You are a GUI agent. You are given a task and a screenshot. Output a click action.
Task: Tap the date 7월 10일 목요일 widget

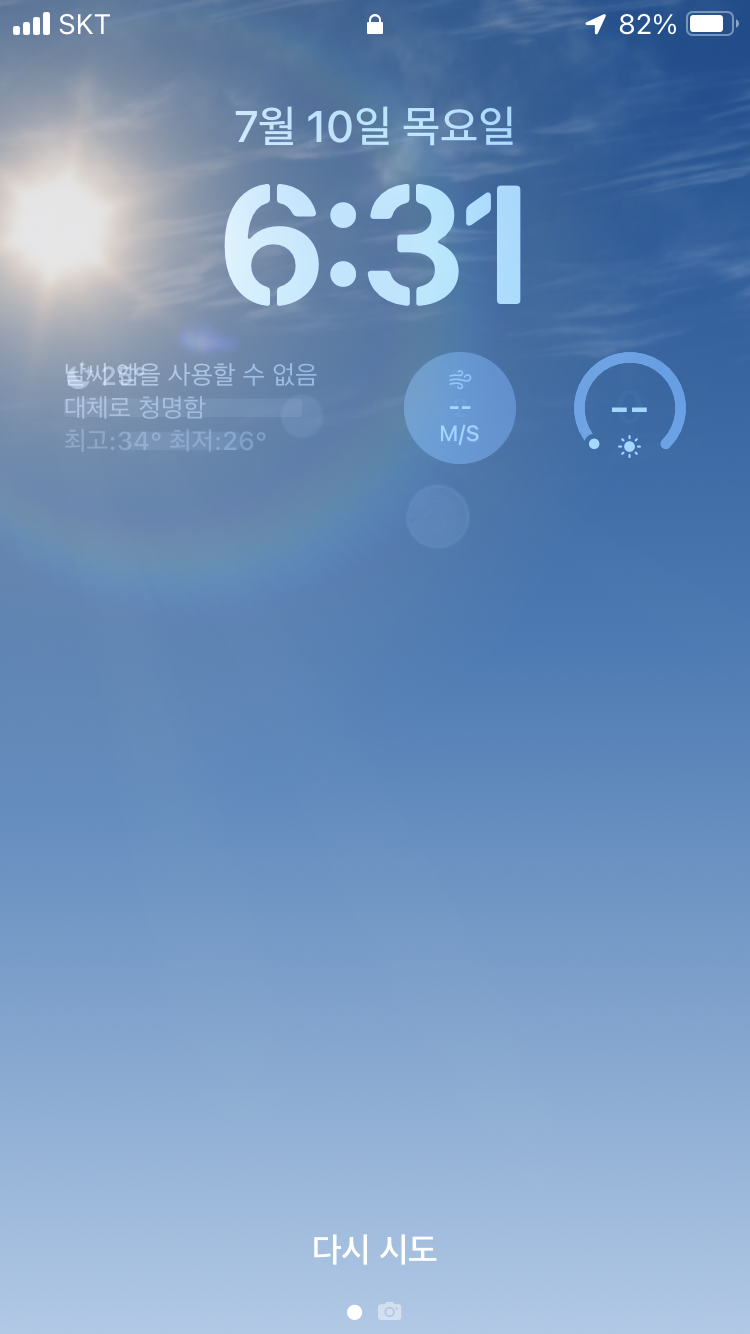[375, 127]
